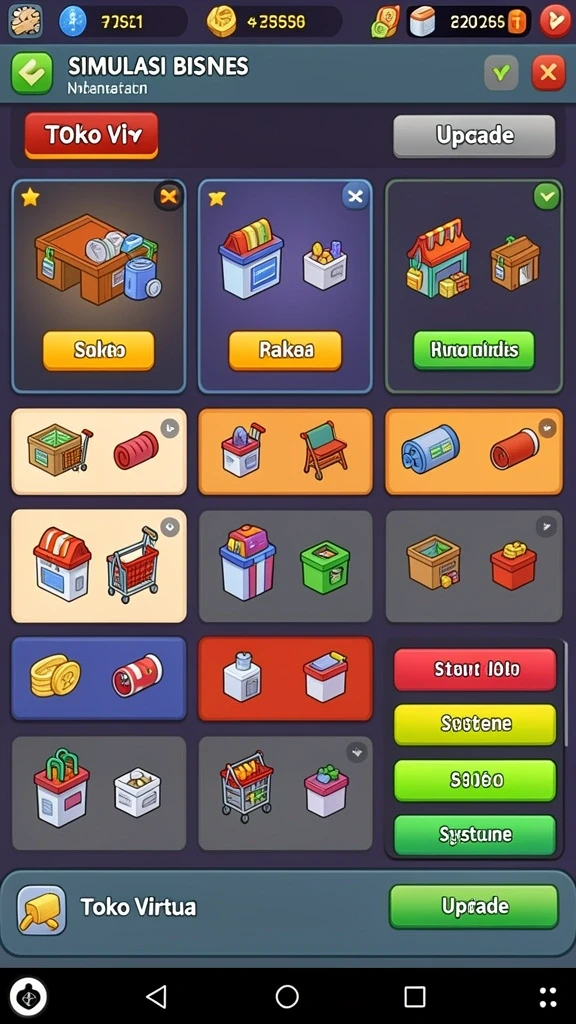This screenshot has height=1024, width=576.
Task: Tap green button on the shop card
Action: point(474,351)
